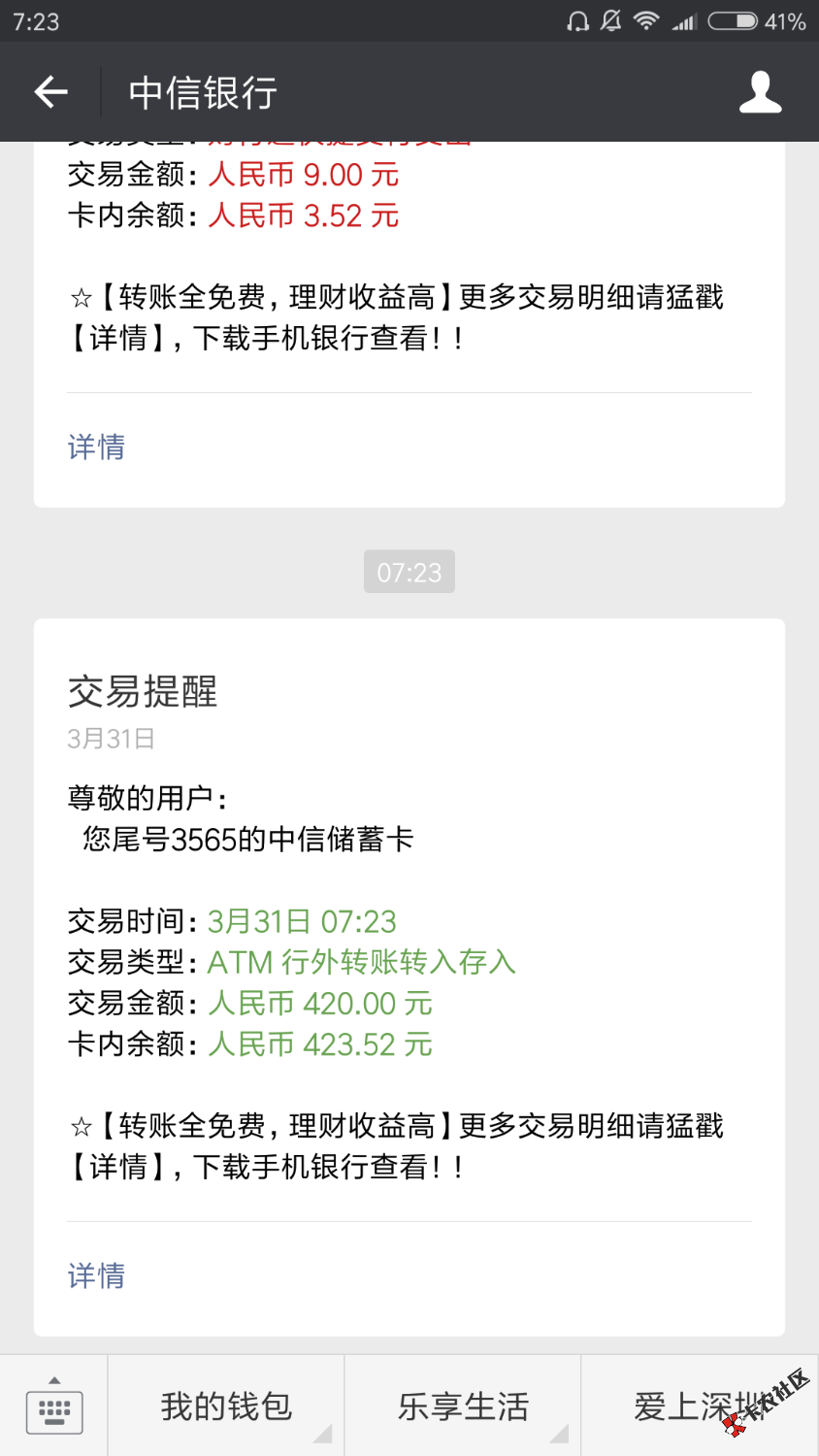Open the 乐享生活 menu
This screenshot has height=1456, width=819.
[463, 1406]
